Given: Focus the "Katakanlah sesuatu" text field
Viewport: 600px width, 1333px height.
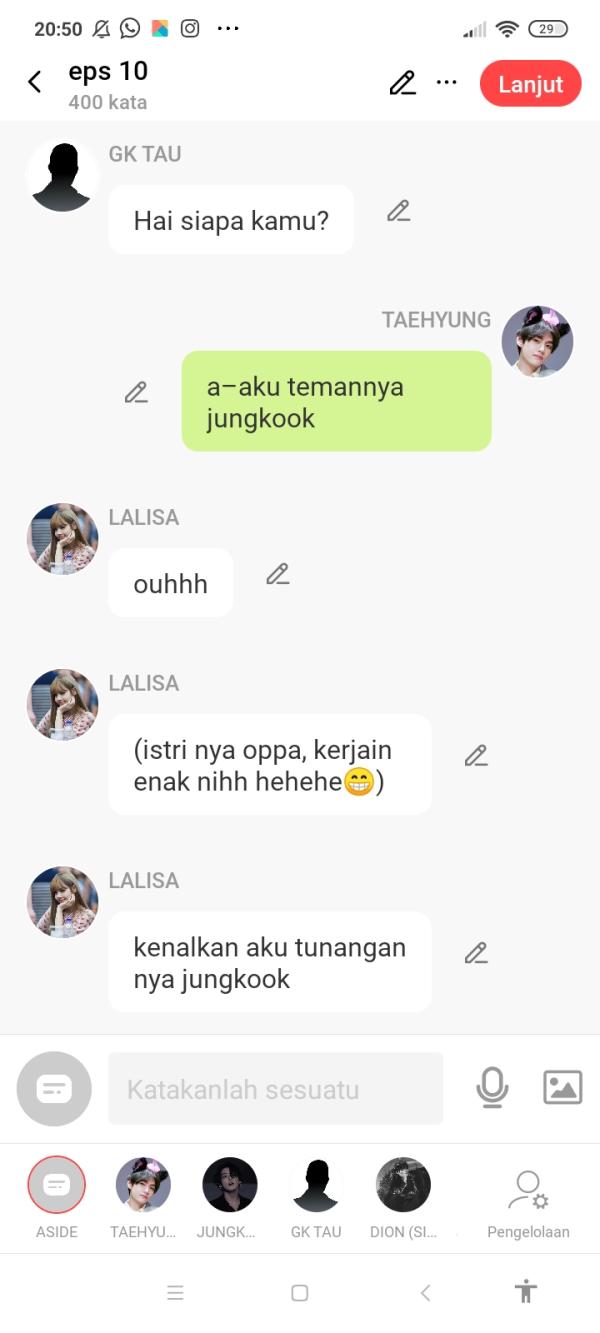Looking at the screenshot, I should tap(275, 1089).
